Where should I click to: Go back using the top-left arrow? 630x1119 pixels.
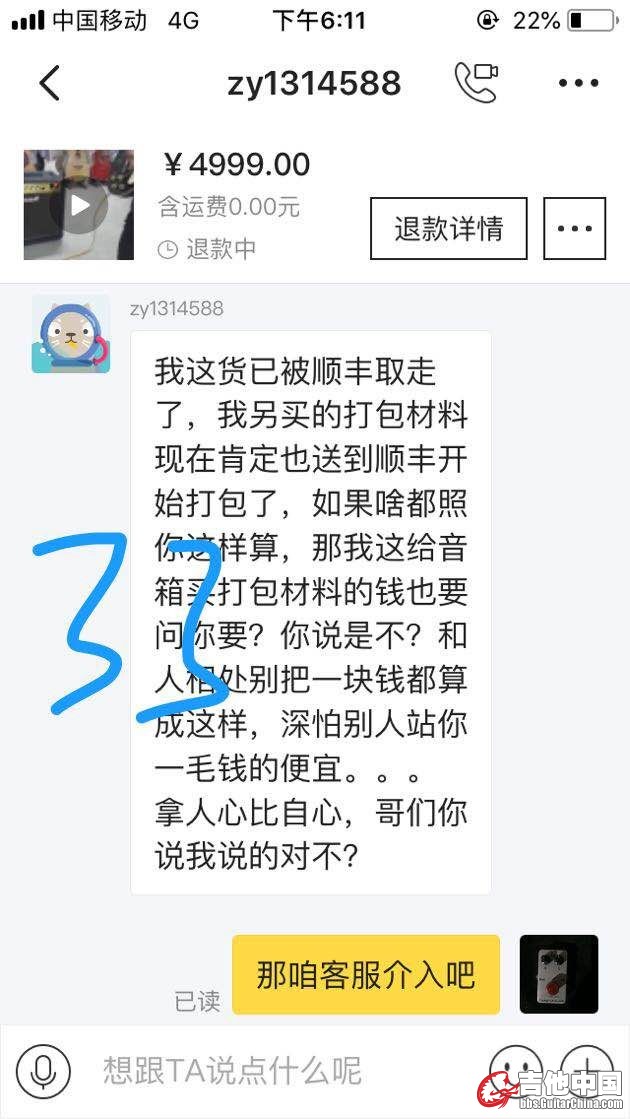(x=50, y=83)
